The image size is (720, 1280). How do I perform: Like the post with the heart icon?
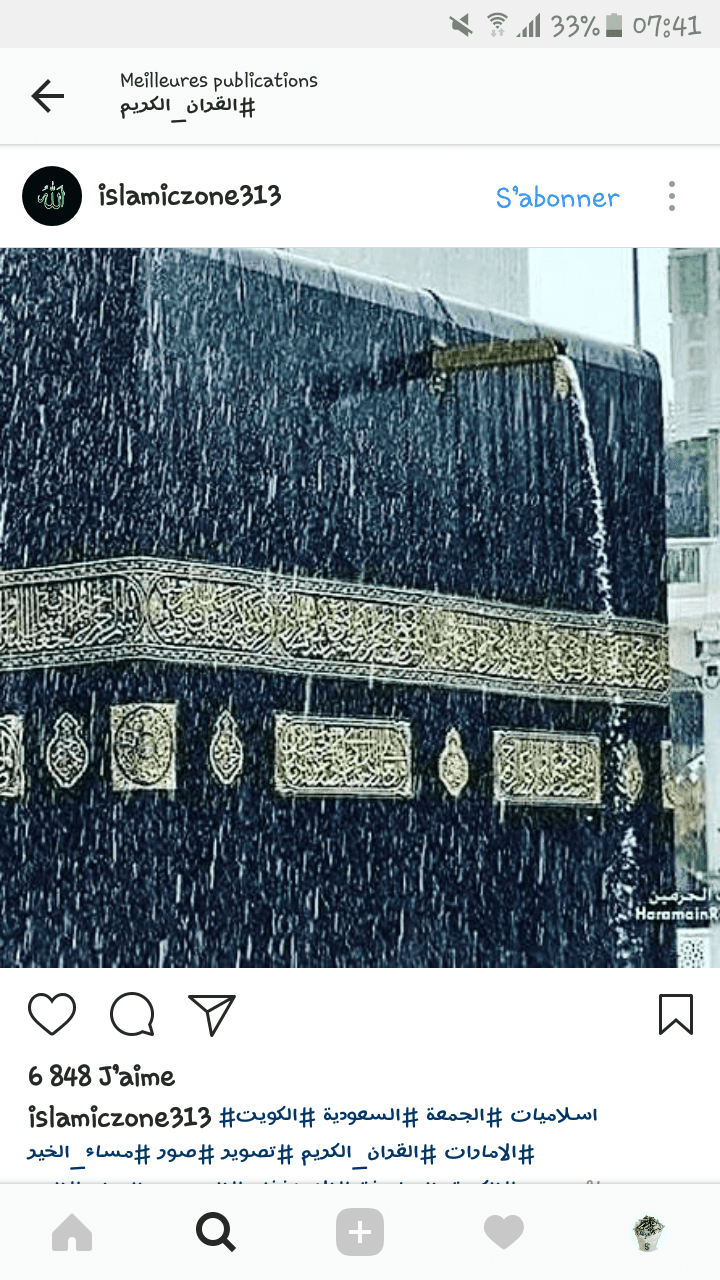(x=52, y=1014)
